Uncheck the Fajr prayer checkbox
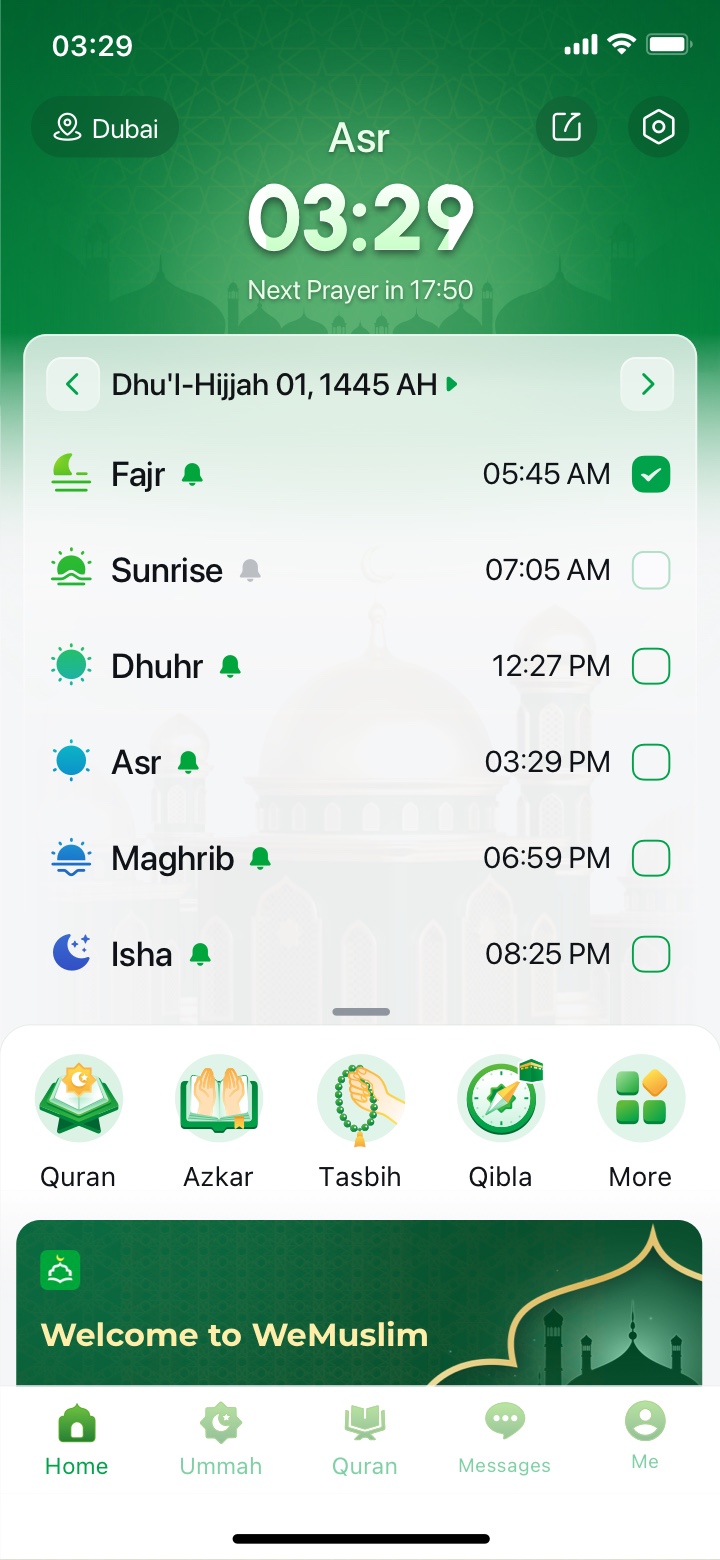This screenshot has height=1560, width=720. tap(651, 474)
